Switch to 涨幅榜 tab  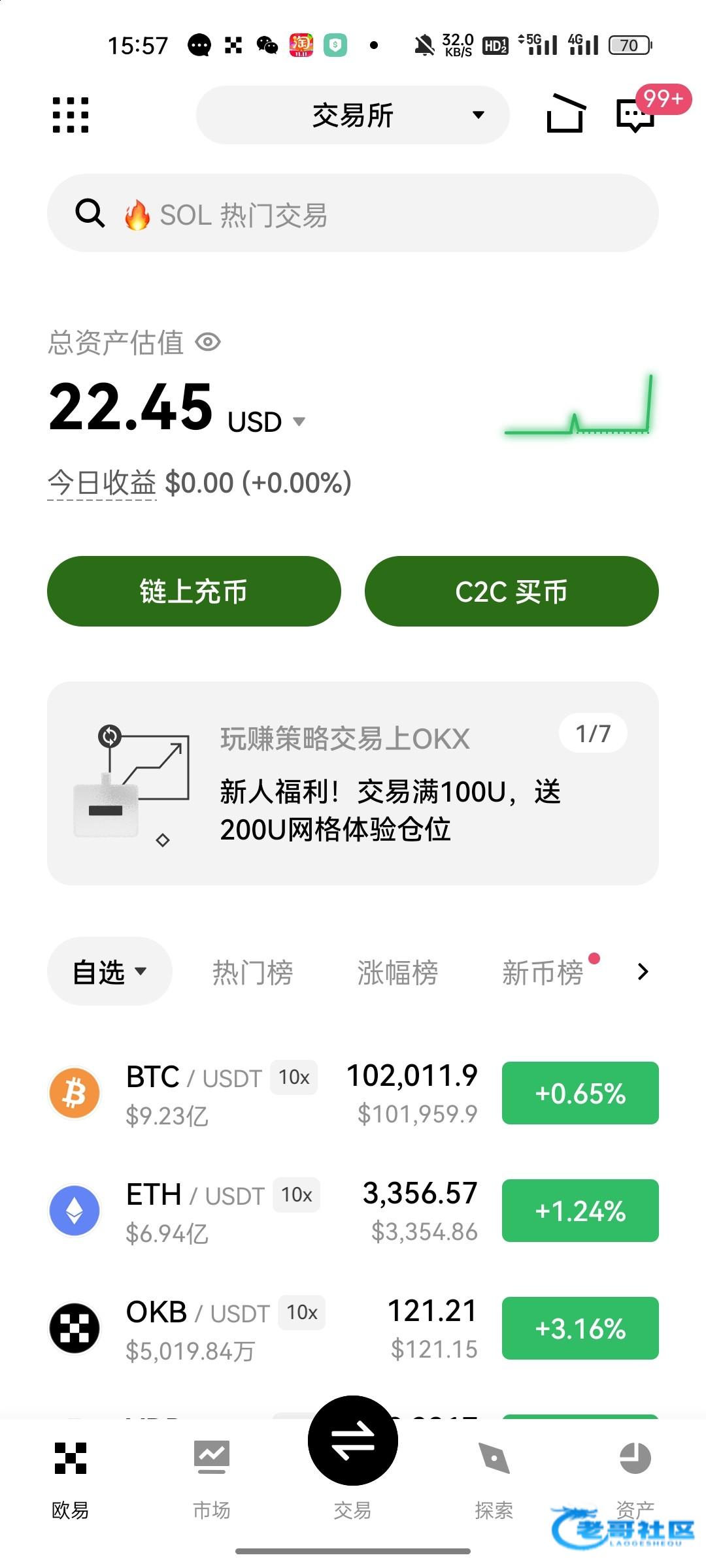(x=397, y=972)
